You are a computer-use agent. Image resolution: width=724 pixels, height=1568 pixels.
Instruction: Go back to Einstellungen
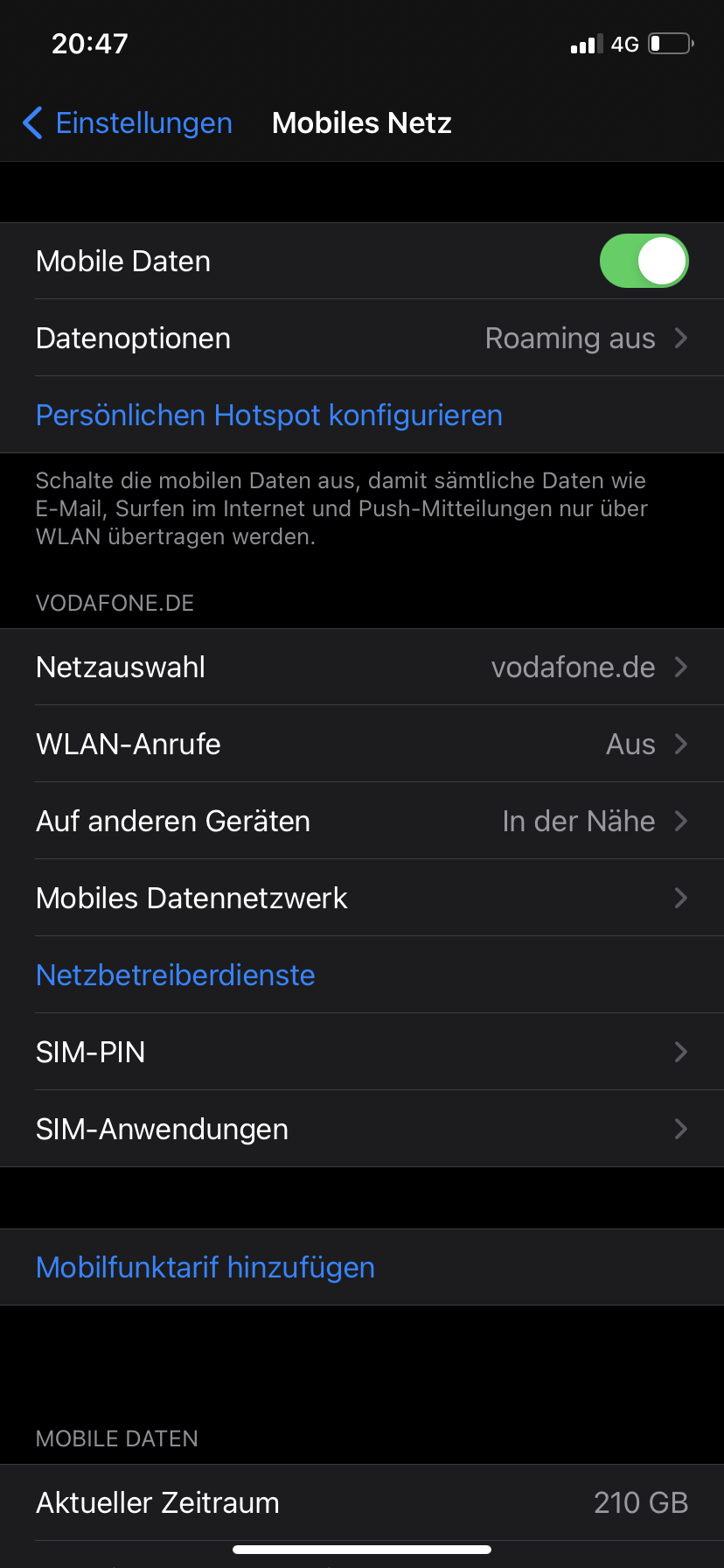pos(128,123)
